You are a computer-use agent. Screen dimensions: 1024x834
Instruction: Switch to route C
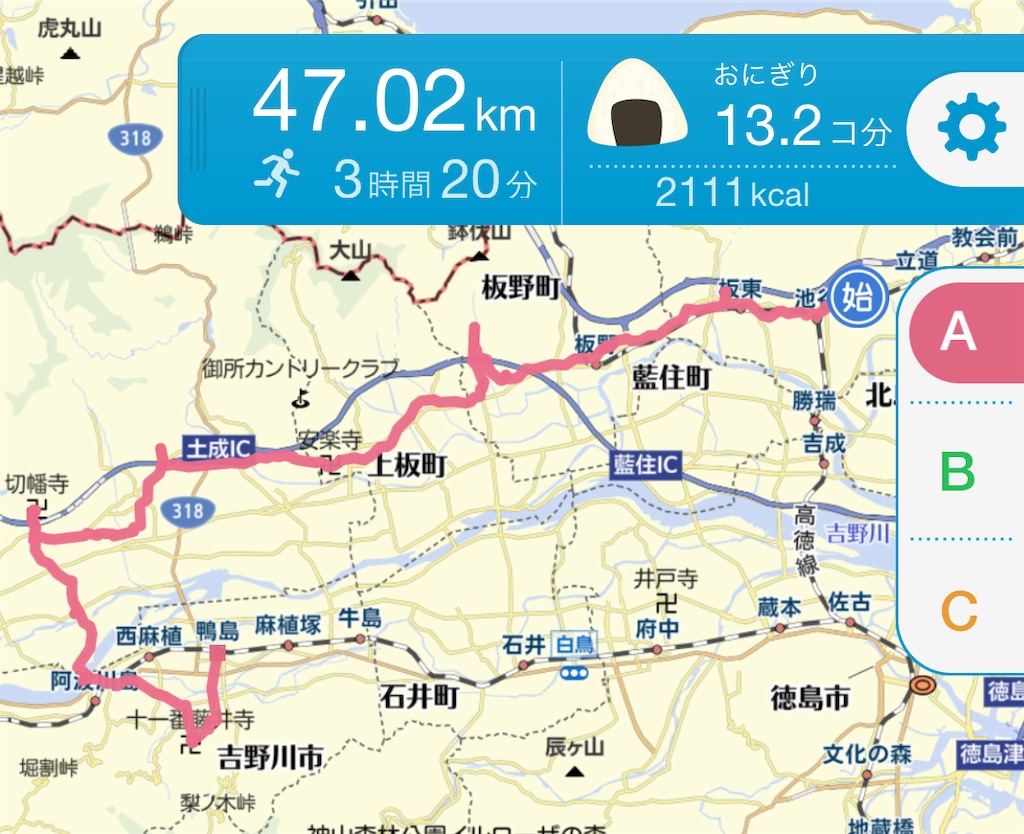[958, 610]
